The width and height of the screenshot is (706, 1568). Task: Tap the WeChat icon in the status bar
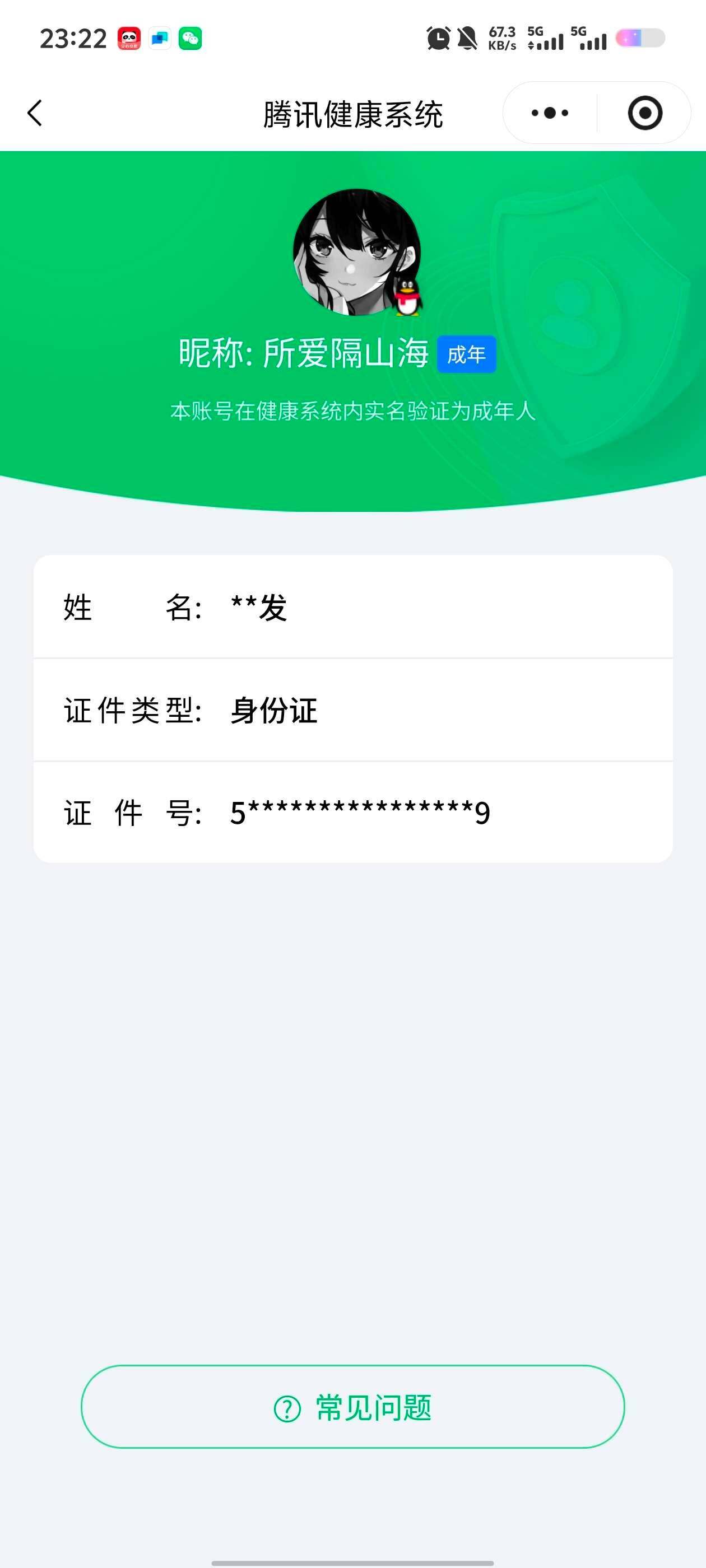(191, 38)
